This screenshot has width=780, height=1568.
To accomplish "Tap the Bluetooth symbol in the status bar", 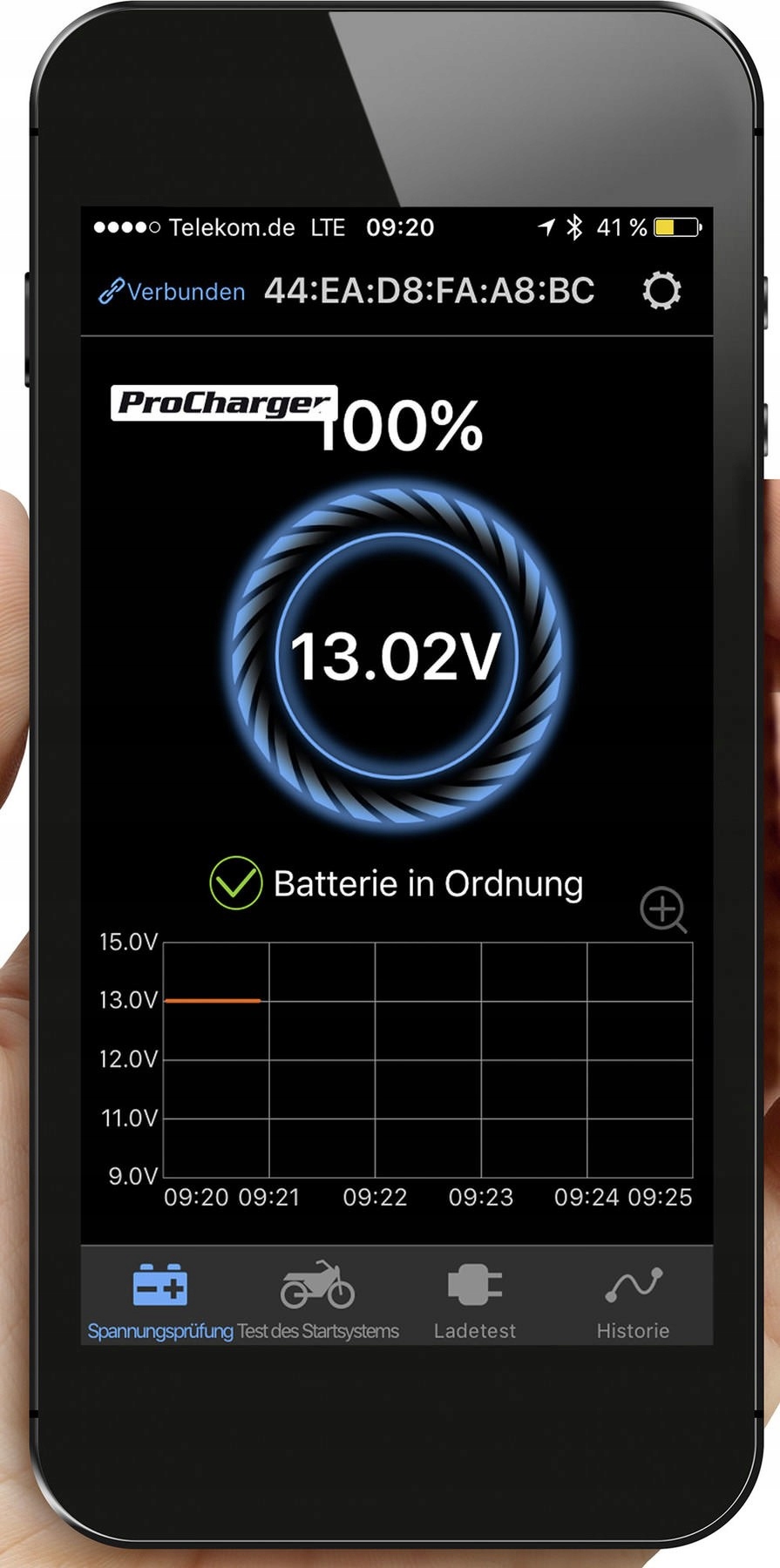I will 574,226.
